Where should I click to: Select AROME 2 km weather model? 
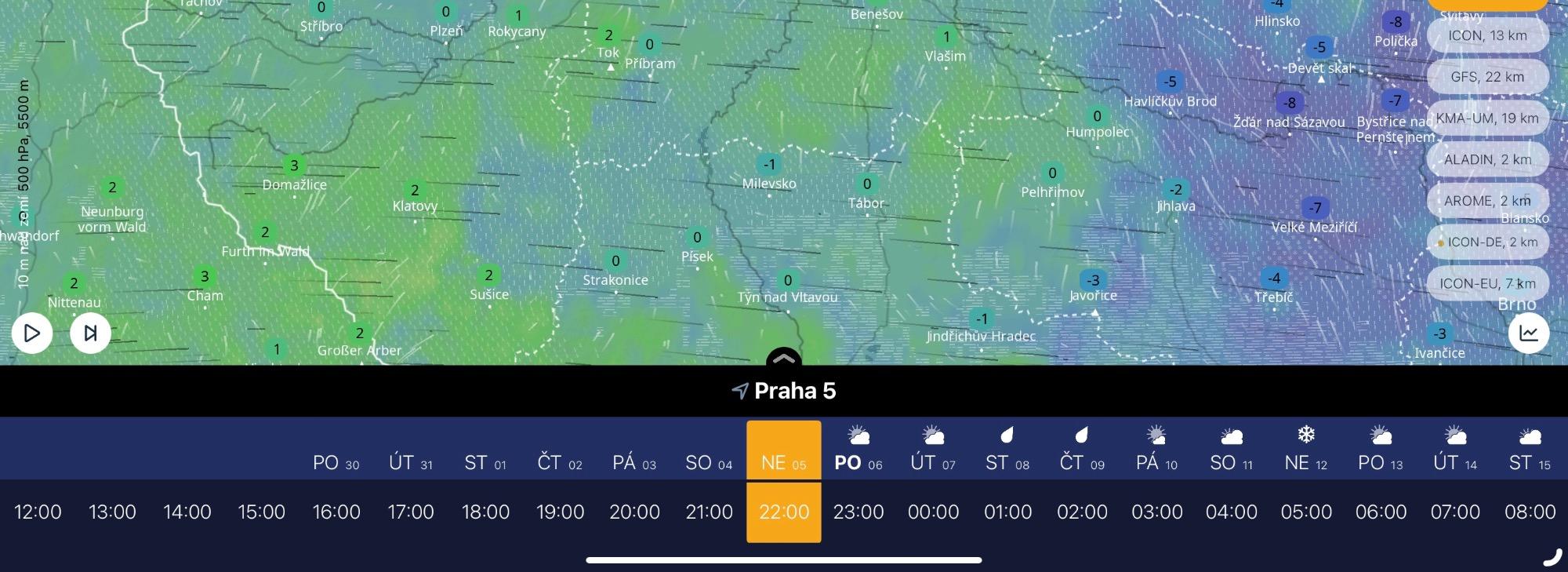coord(1487,201)
